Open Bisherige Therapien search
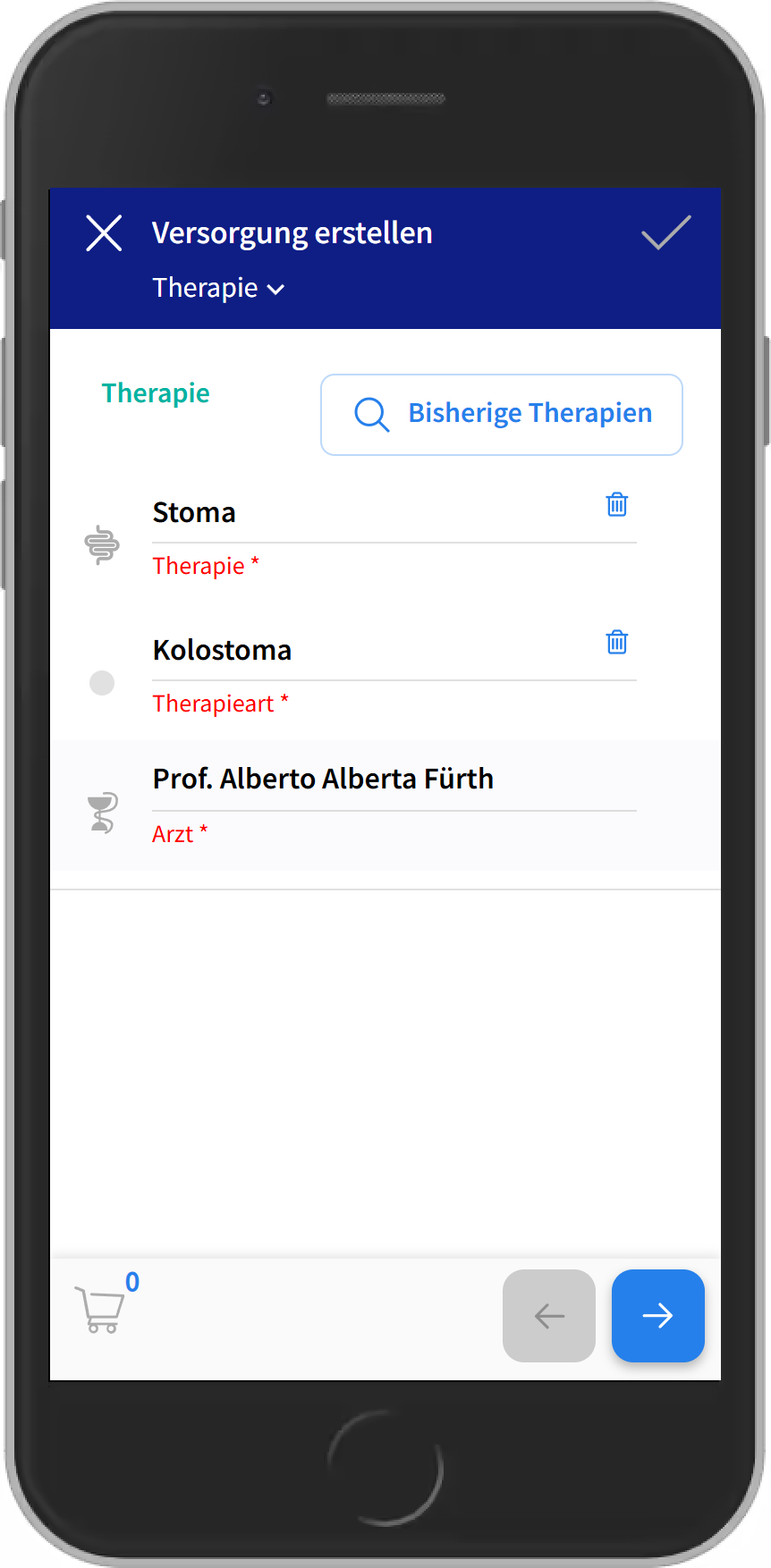771x1568 pixels. 502,414
